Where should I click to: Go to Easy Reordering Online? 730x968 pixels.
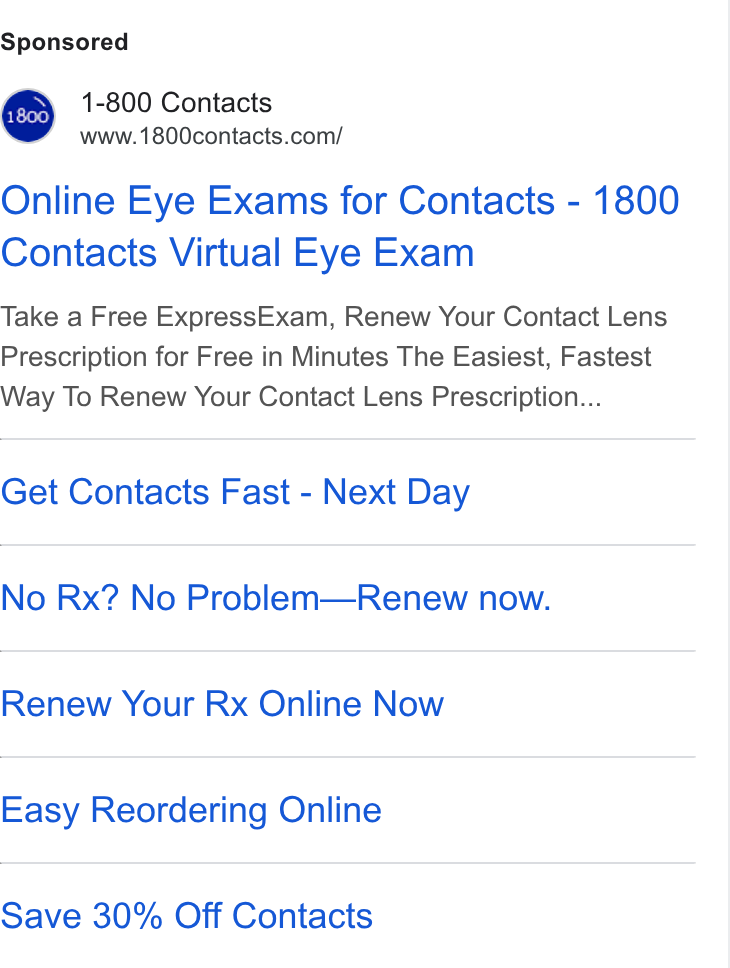[191, 811]
